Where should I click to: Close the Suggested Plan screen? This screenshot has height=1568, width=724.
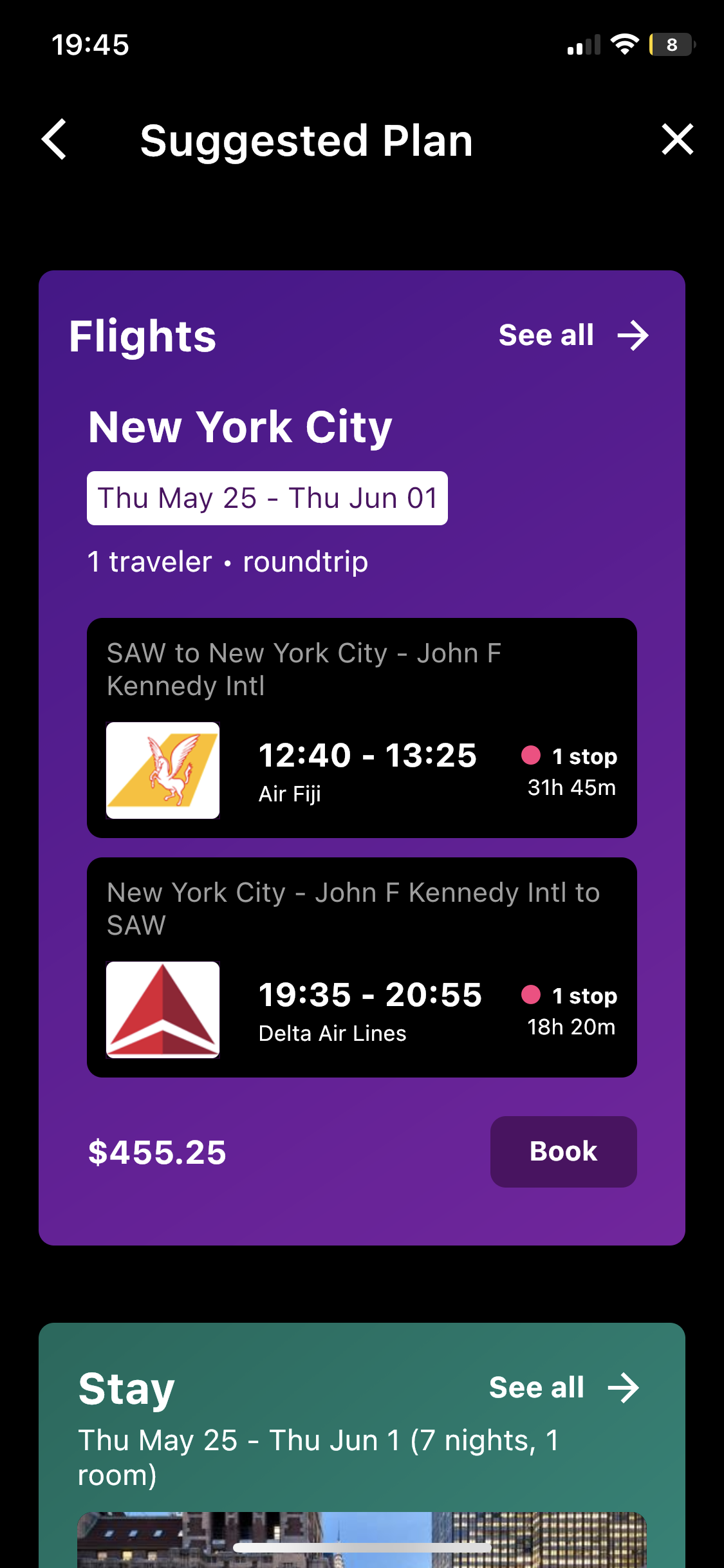pos(677,140)
